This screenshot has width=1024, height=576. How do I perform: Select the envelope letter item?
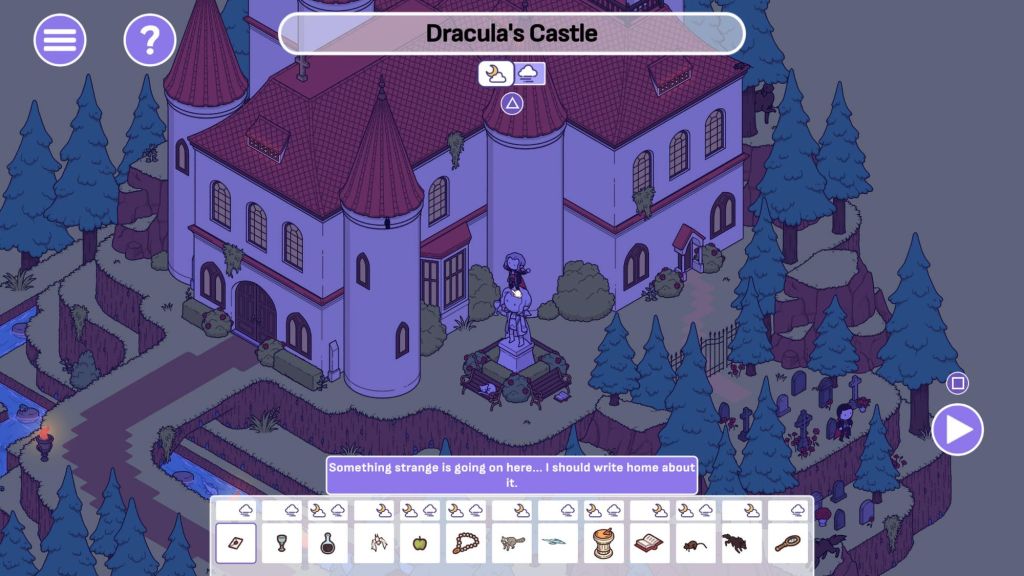(x=236, y=543)
